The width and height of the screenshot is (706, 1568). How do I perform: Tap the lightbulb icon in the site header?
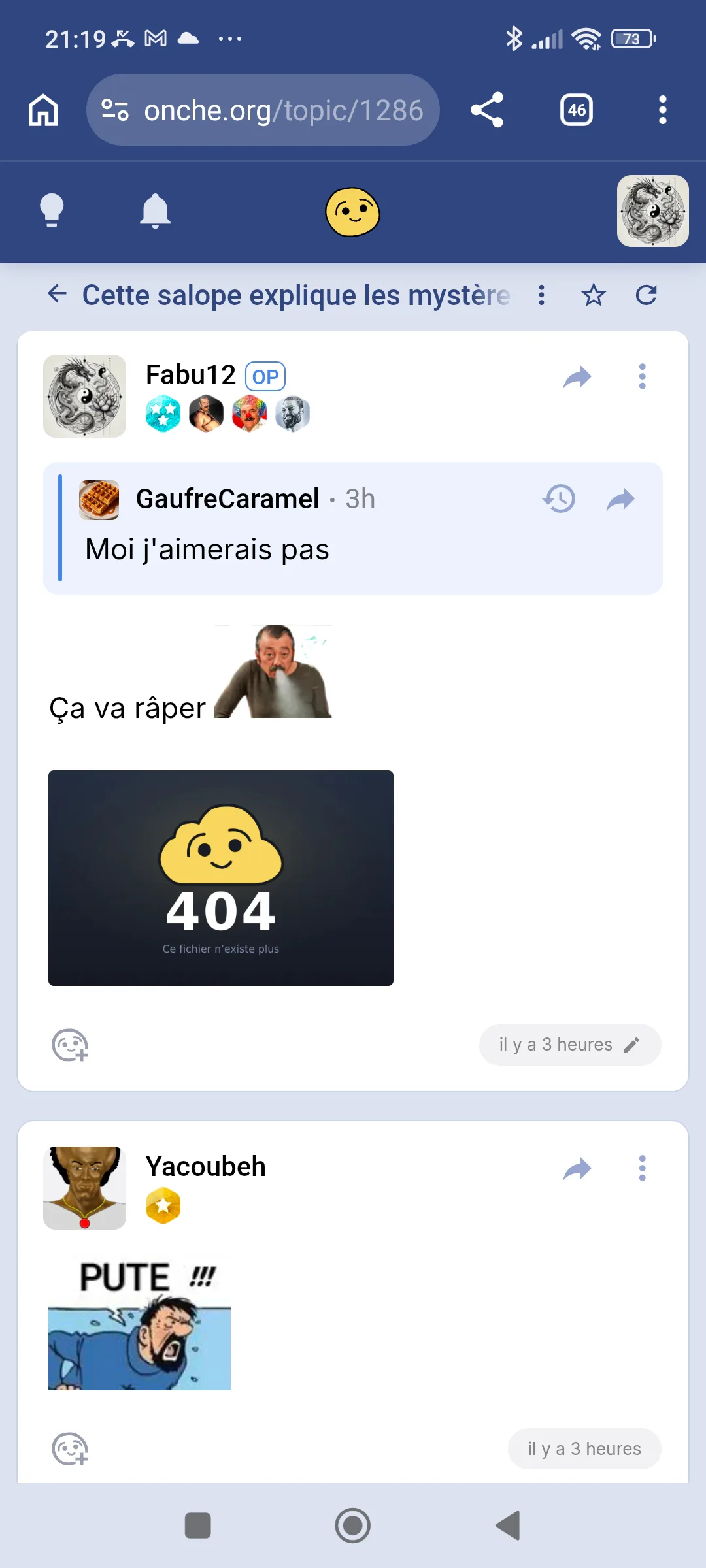click(52, 211)
